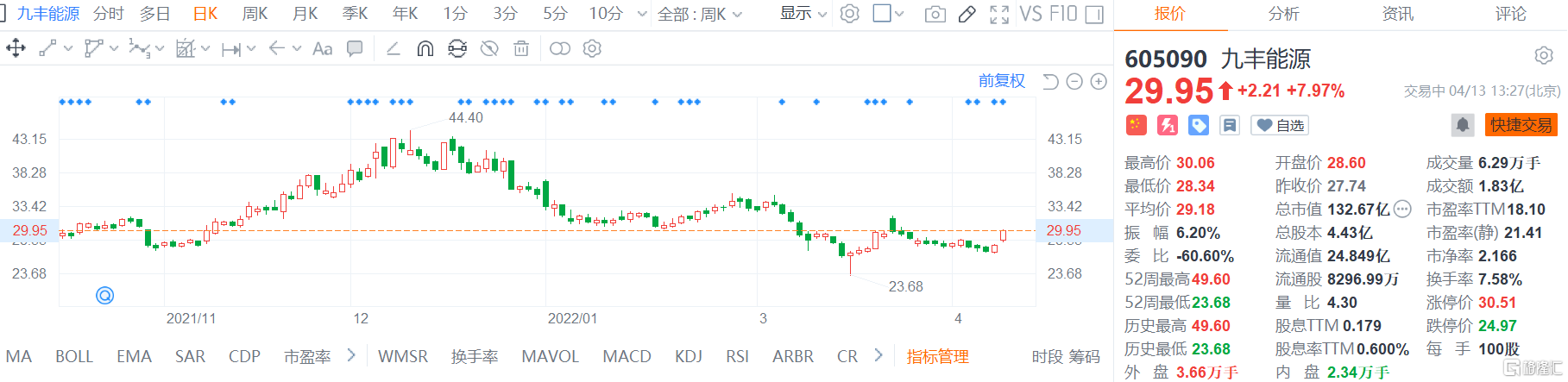1568x382 pixels.
Task: Zoom out the chart with minus icon
Action: click(1074, 82)
